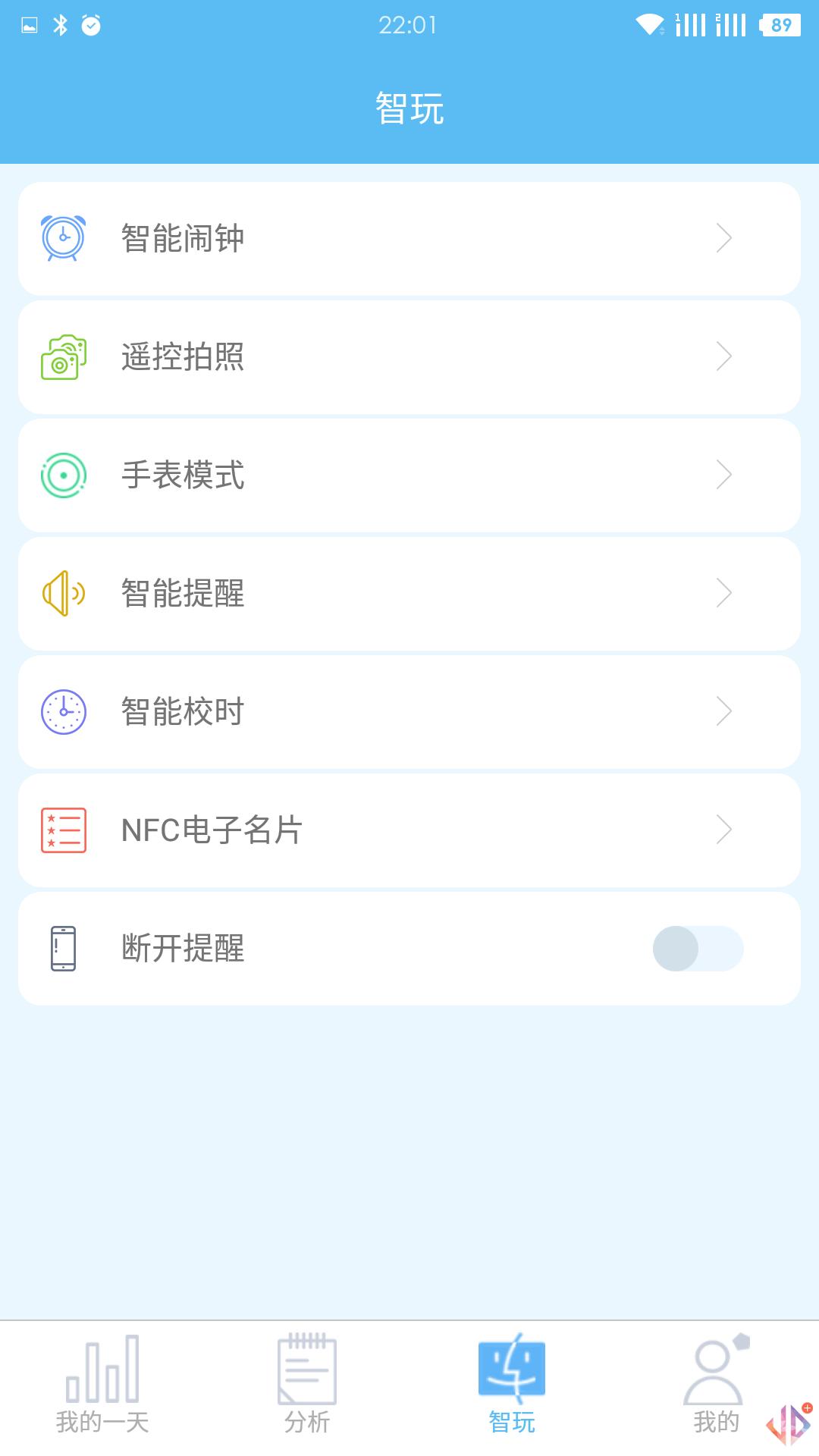
Task: Tap the battery level indicator showing 89
Action: (778, 25)
